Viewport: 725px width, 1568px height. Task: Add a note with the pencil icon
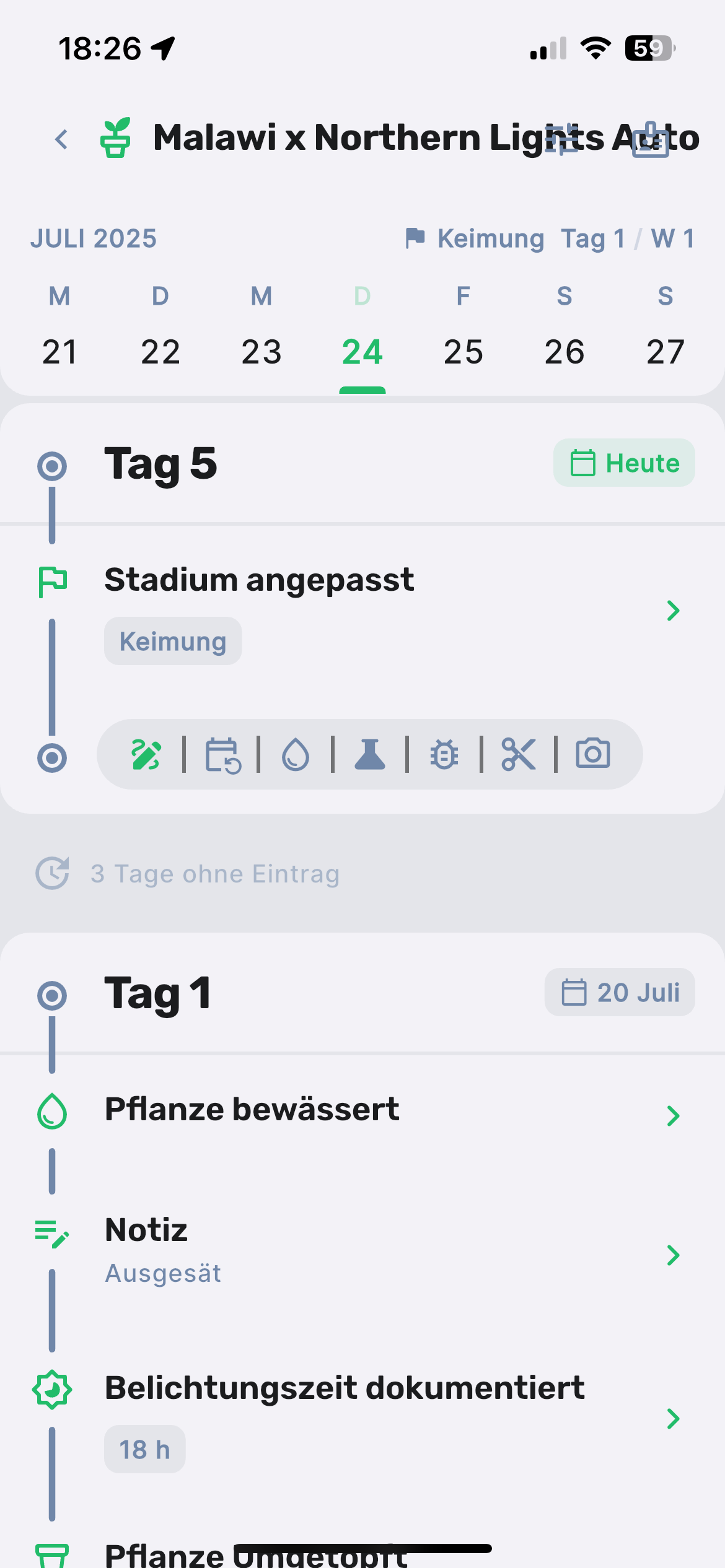pyautogui.click(x=146, y=754)
